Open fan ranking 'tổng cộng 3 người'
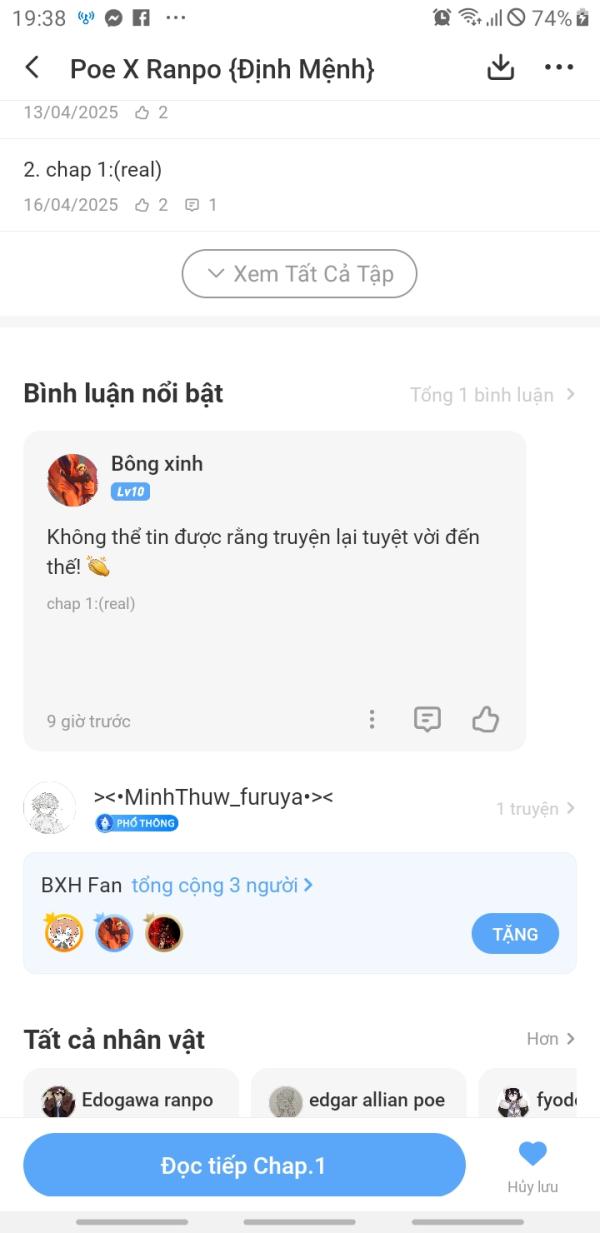 click(x=222, y=885)
